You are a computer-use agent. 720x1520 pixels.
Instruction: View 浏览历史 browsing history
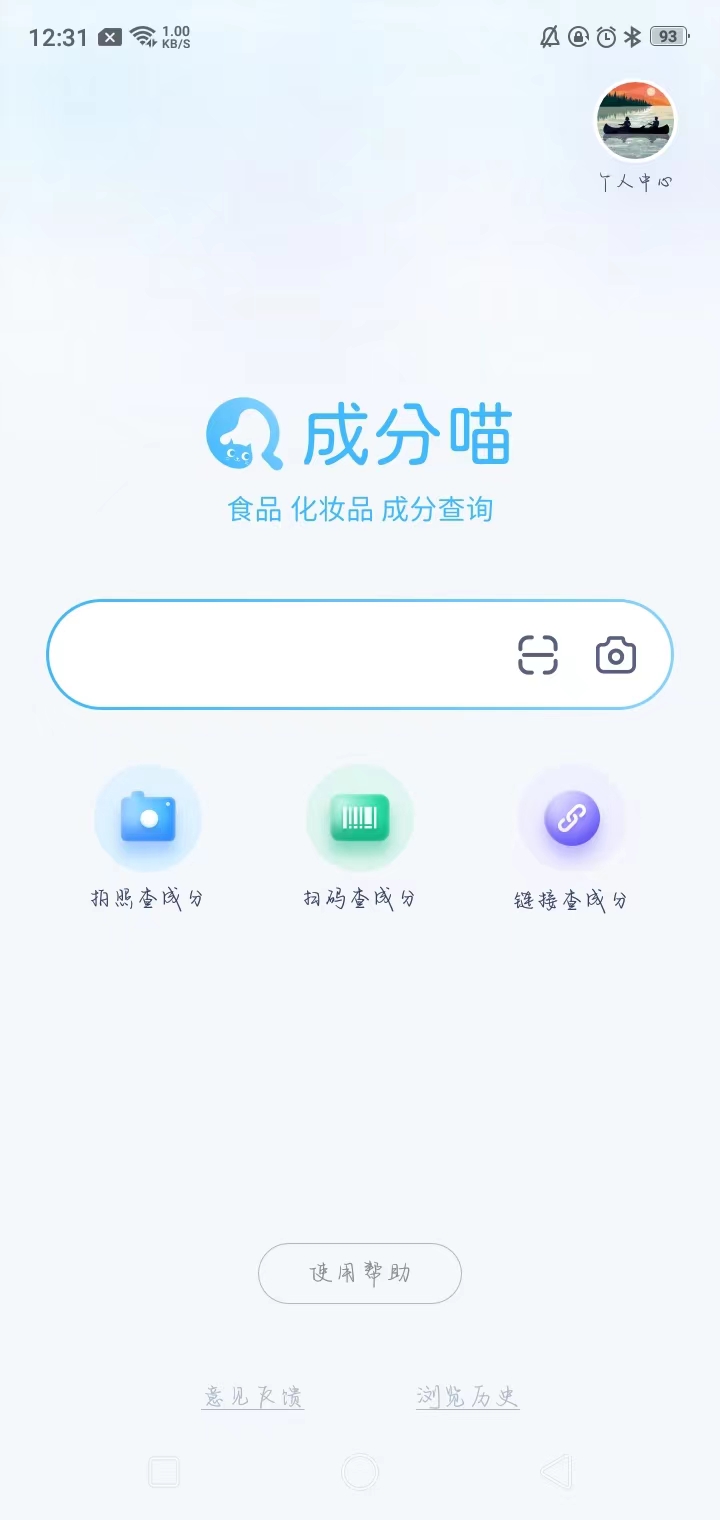click(x=468, y=1396)
